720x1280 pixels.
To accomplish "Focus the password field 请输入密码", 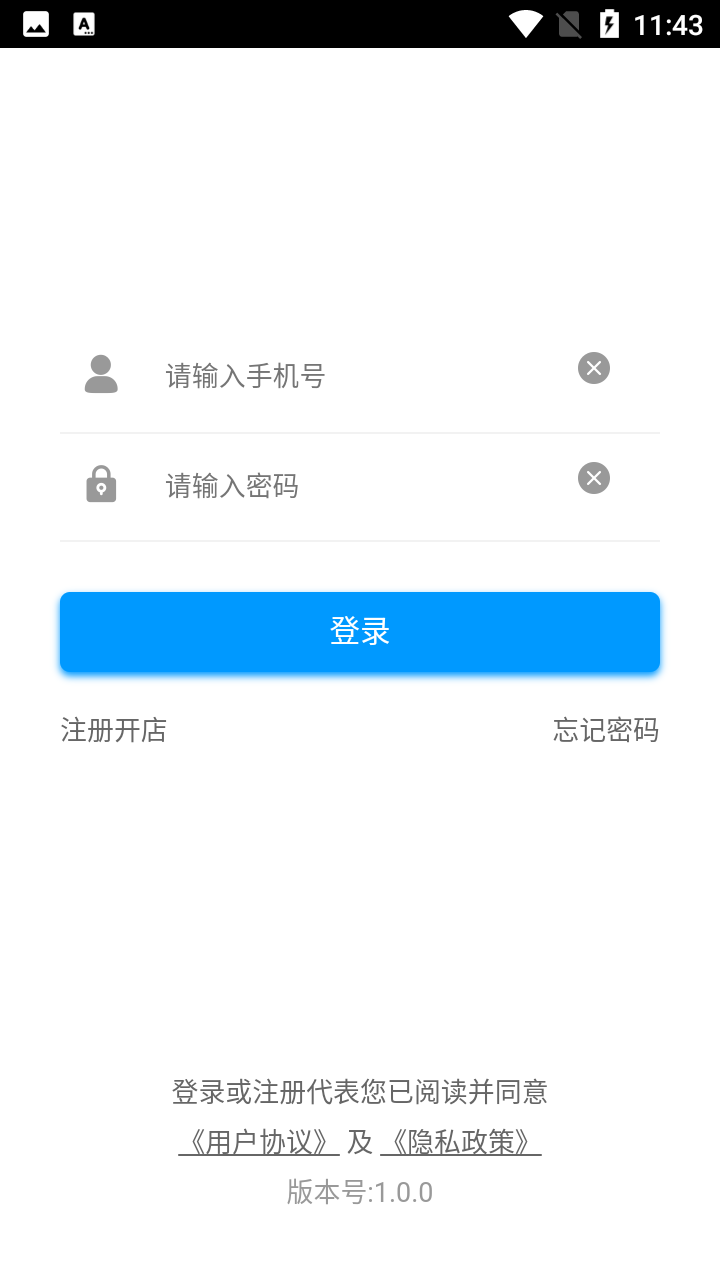I will click(x=362, y=486).
